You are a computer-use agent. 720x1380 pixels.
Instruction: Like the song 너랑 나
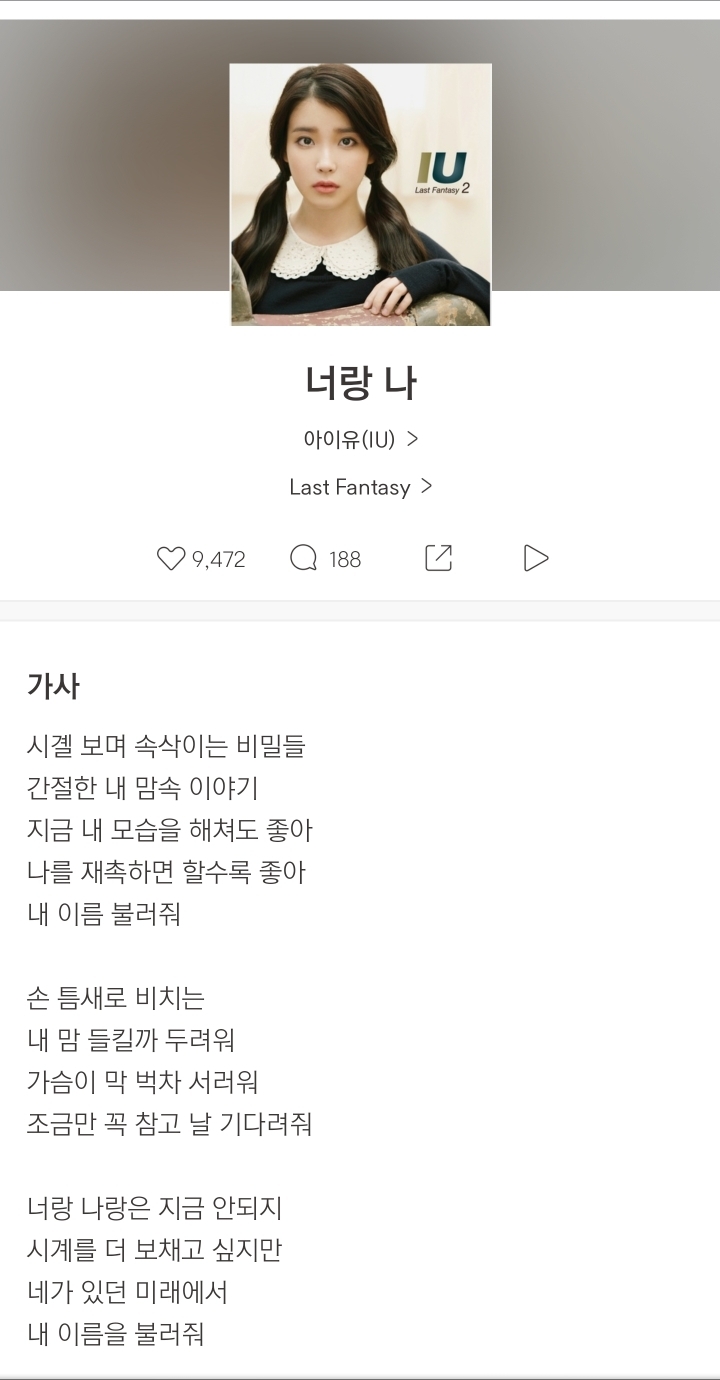172,558
